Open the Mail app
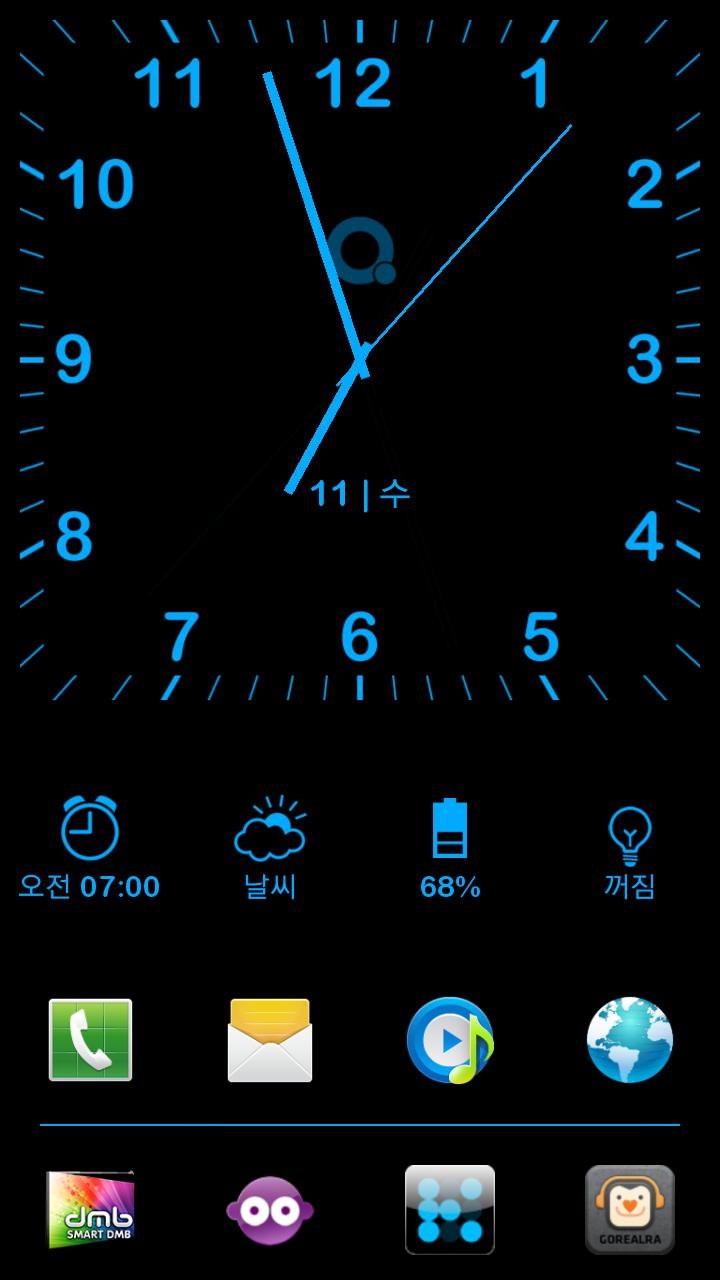Screen dimensions: 720x1280 tap(270, 1040)
